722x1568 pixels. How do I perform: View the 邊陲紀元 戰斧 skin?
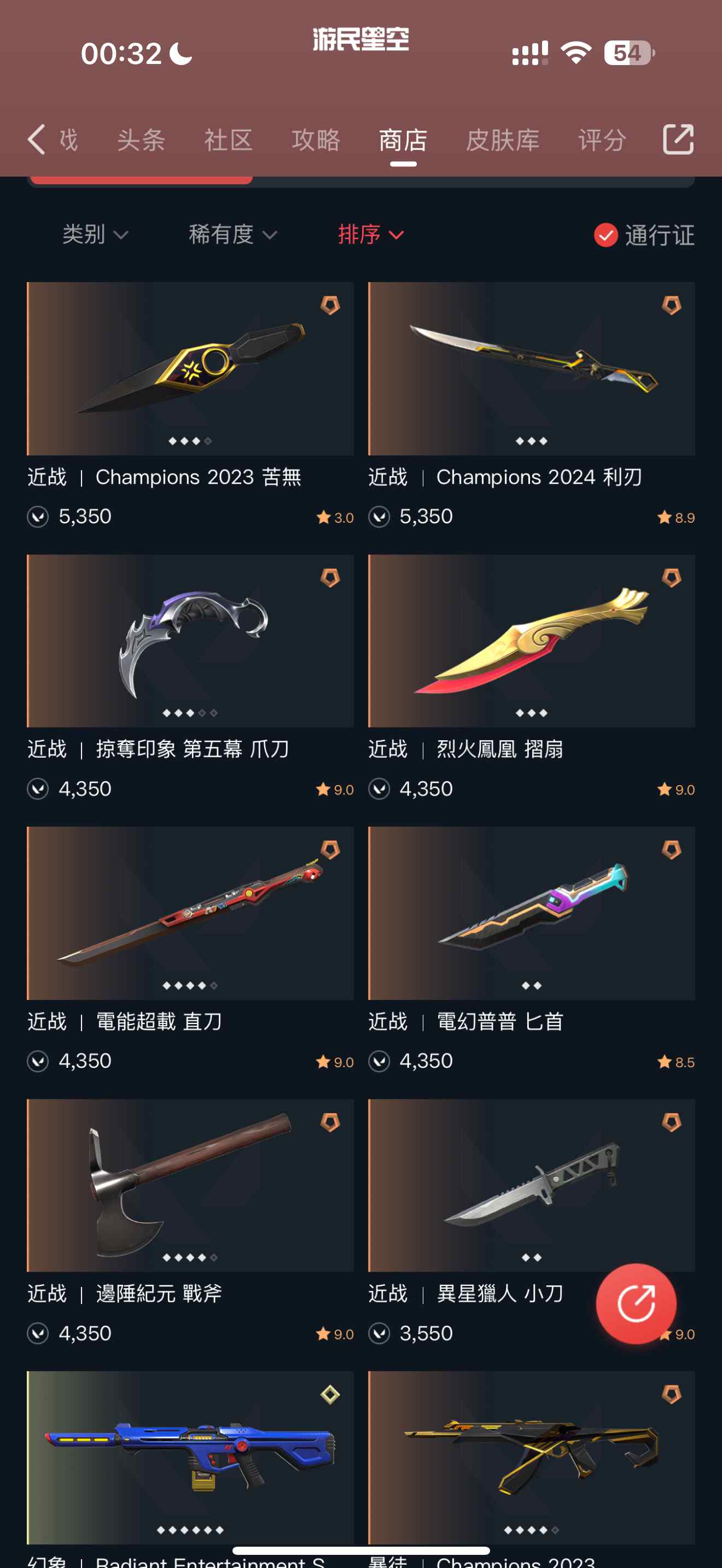coord(190,1185)
